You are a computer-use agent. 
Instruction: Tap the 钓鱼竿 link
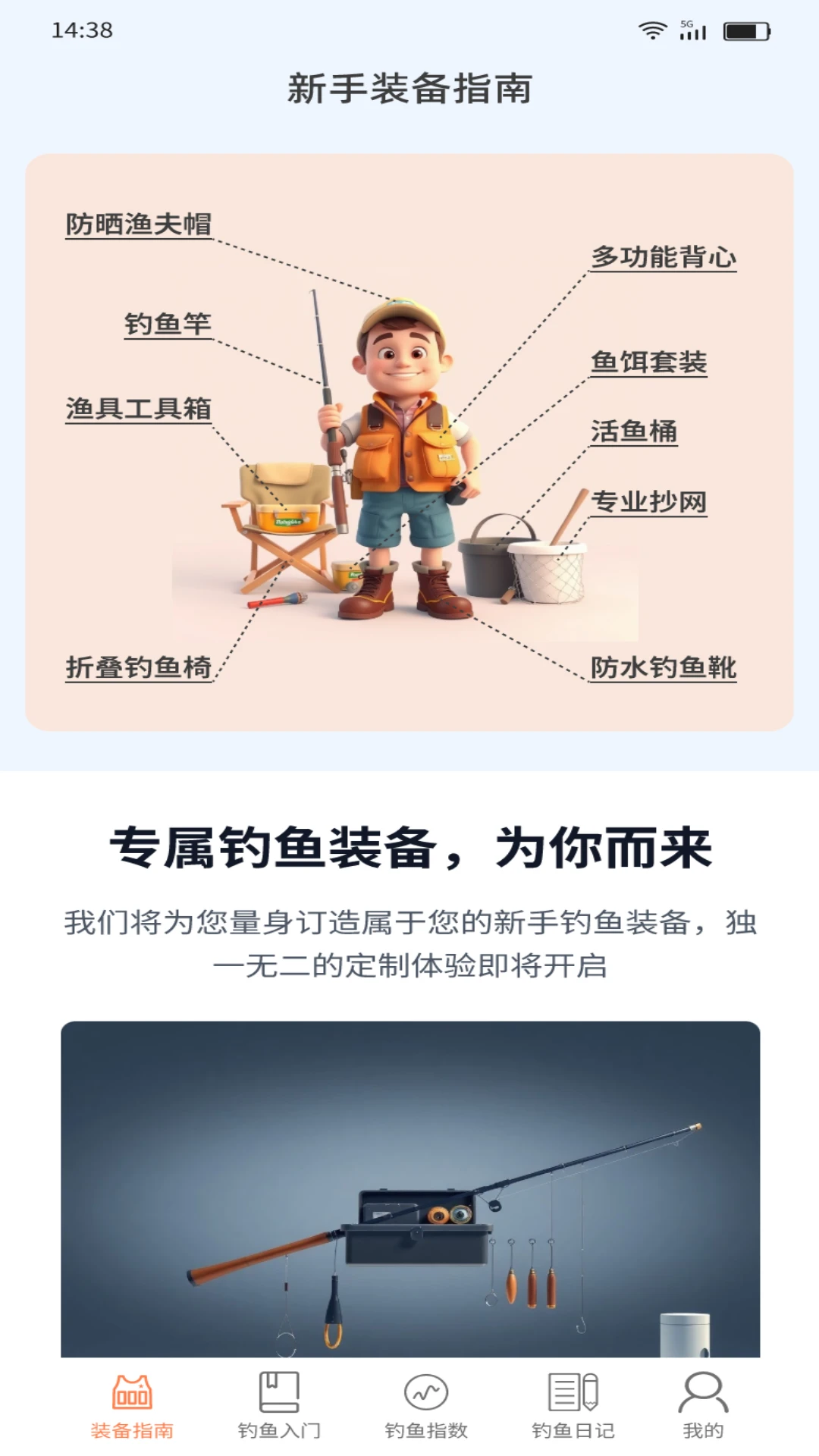tap(168, 324)
